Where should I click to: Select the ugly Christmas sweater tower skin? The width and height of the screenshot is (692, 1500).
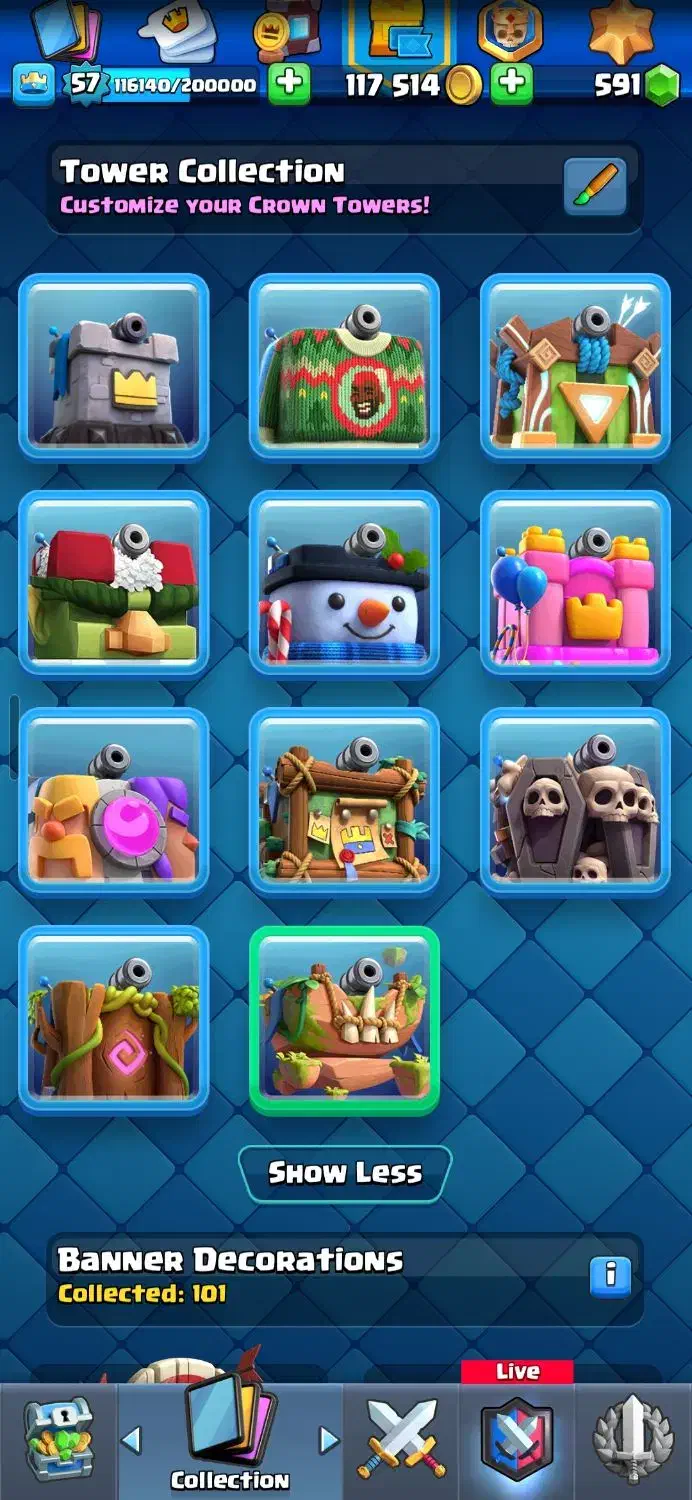[344, 367]
